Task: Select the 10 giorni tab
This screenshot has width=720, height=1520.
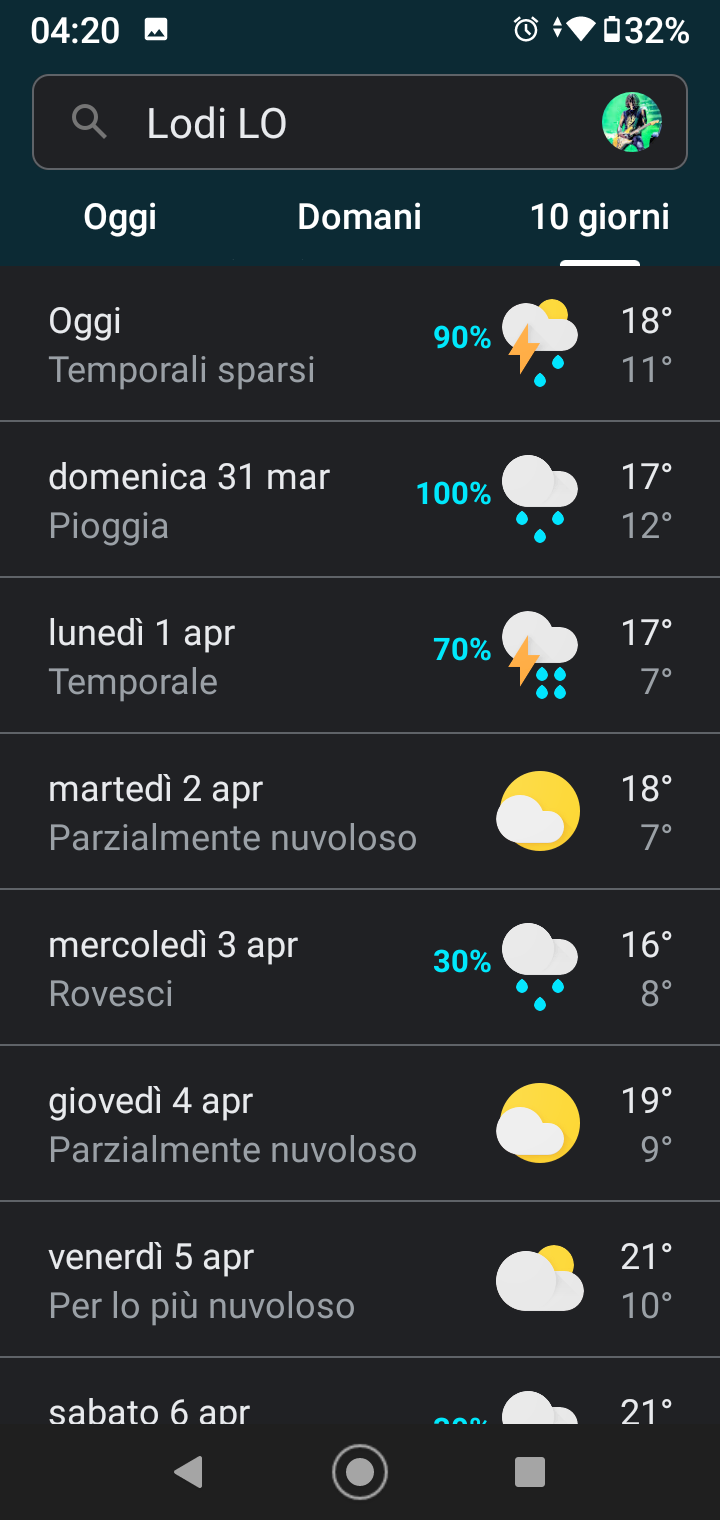Action: tap(600, 217)
